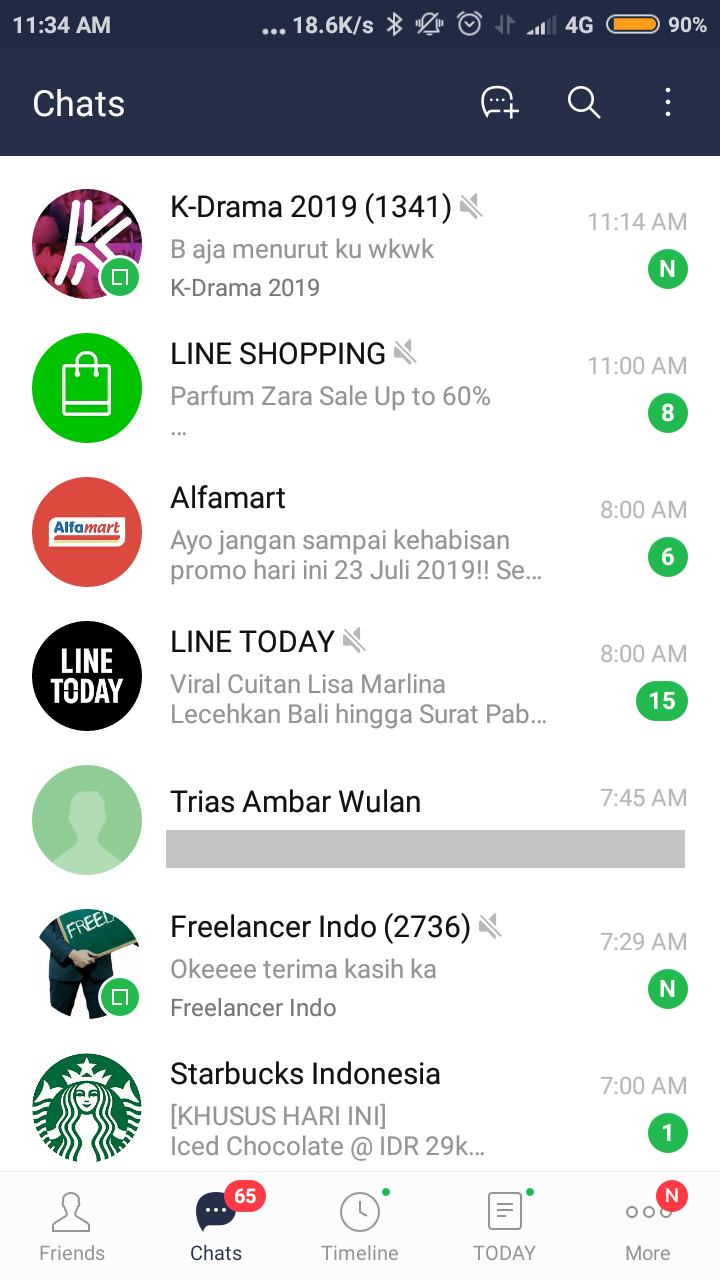The image size is (720, 1280).
Task: Open the Alfamart promo chat
Action: (350, 532)
